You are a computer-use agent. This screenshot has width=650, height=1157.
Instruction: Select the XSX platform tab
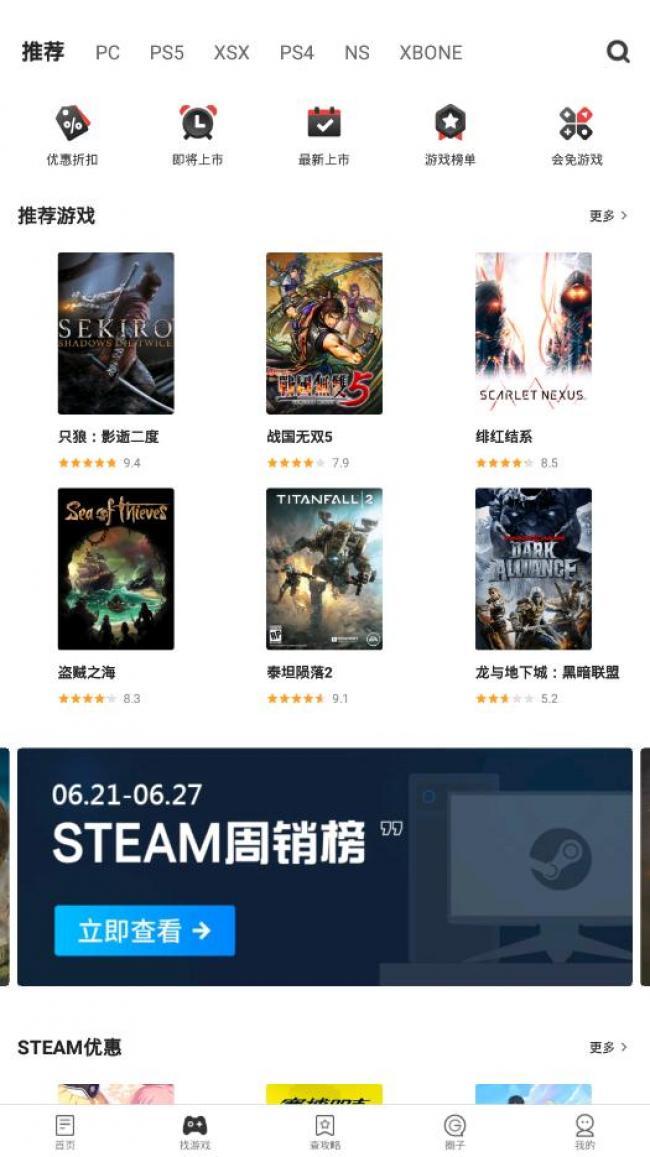coord(231,53)
